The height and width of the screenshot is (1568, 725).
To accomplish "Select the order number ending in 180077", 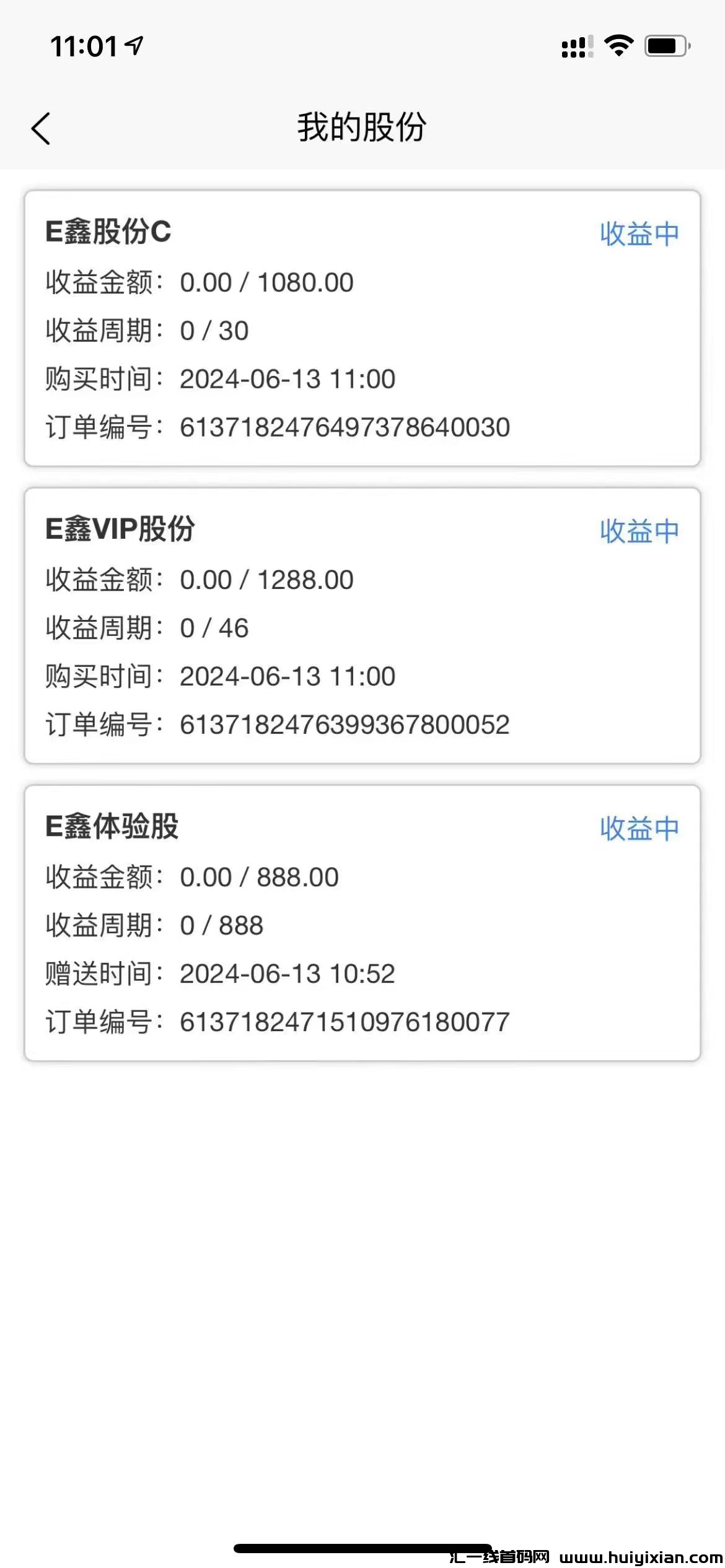I will [345, 1022].
